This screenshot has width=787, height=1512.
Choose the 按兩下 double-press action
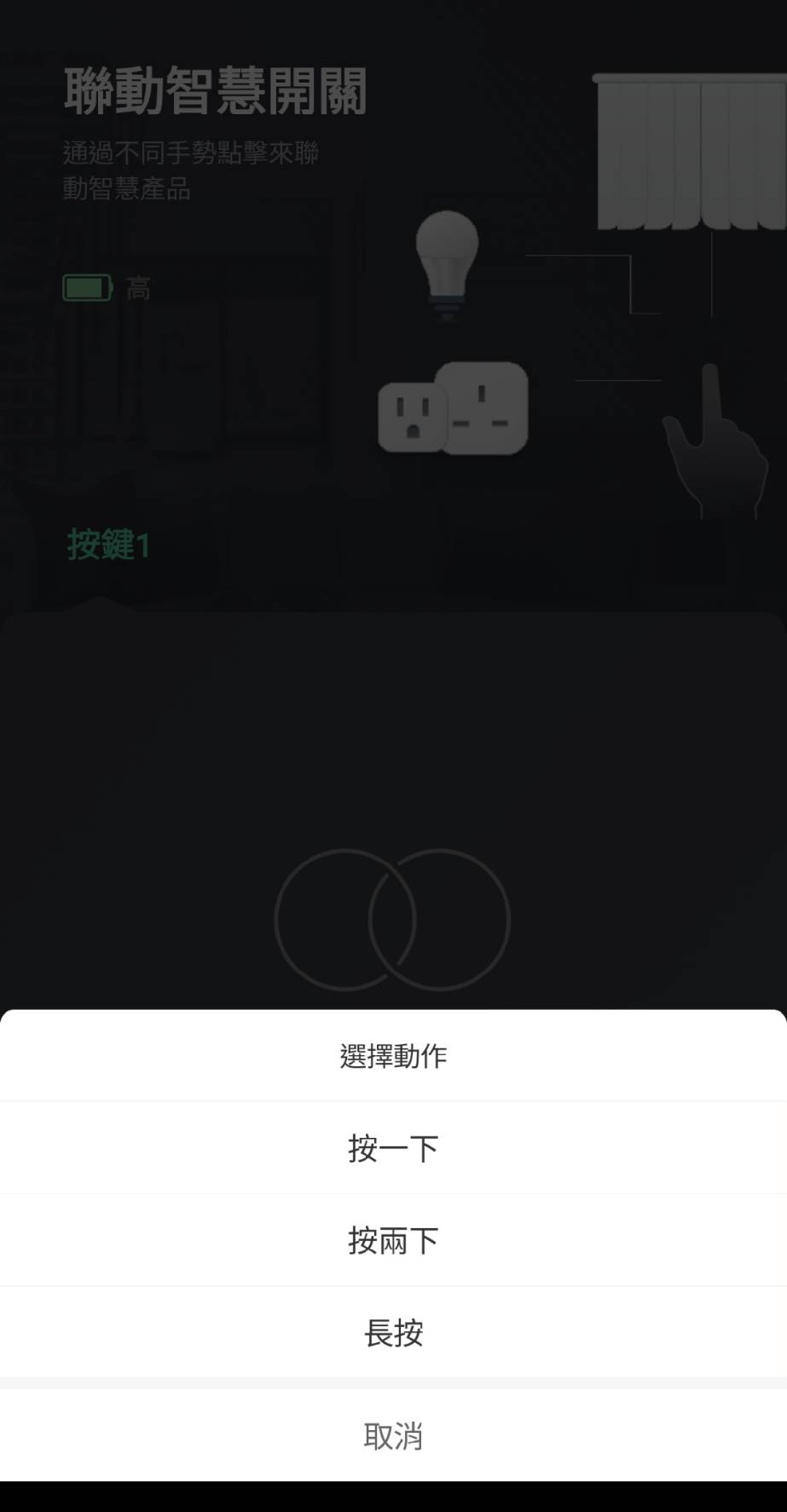393,1240
